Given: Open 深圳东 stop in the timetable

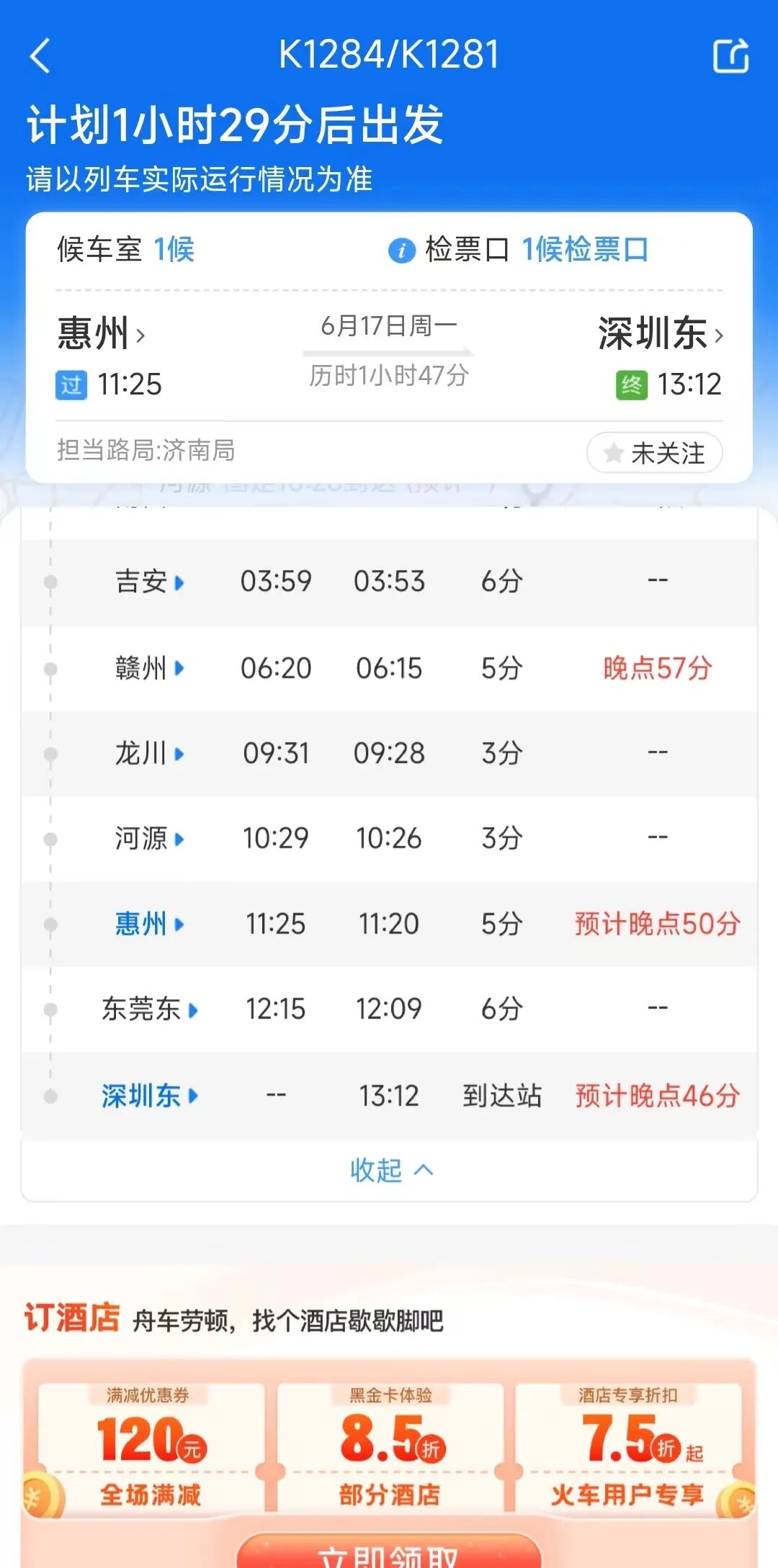Looking at the screenshot, I should coord(389,1096).
